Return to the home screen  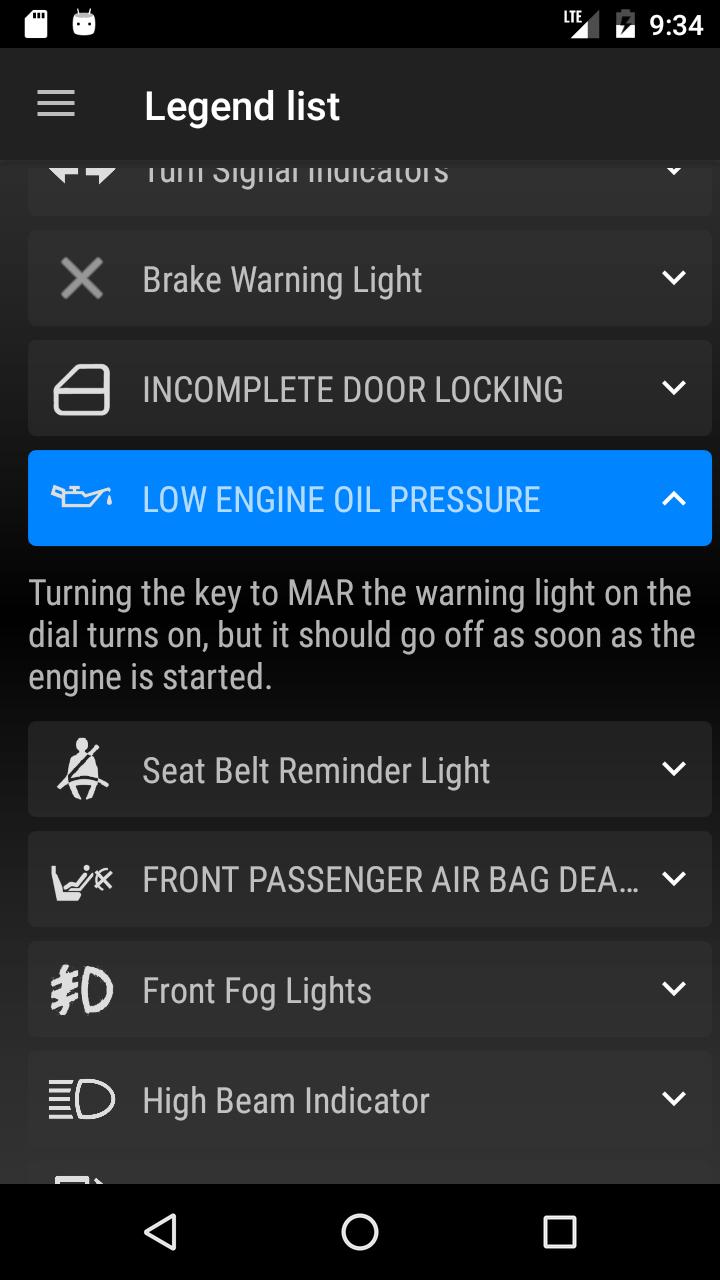coord(360,1232)
